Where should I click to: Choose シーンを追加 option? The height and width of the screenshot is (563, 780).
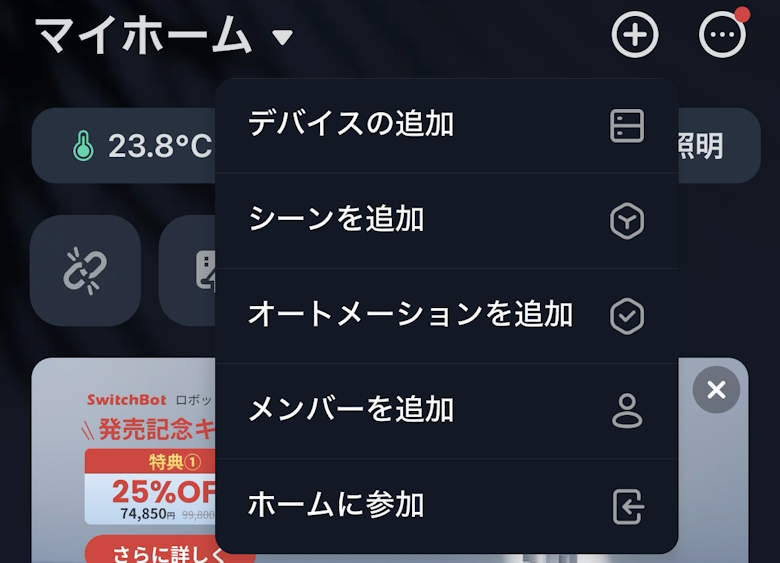click(446, 220)
